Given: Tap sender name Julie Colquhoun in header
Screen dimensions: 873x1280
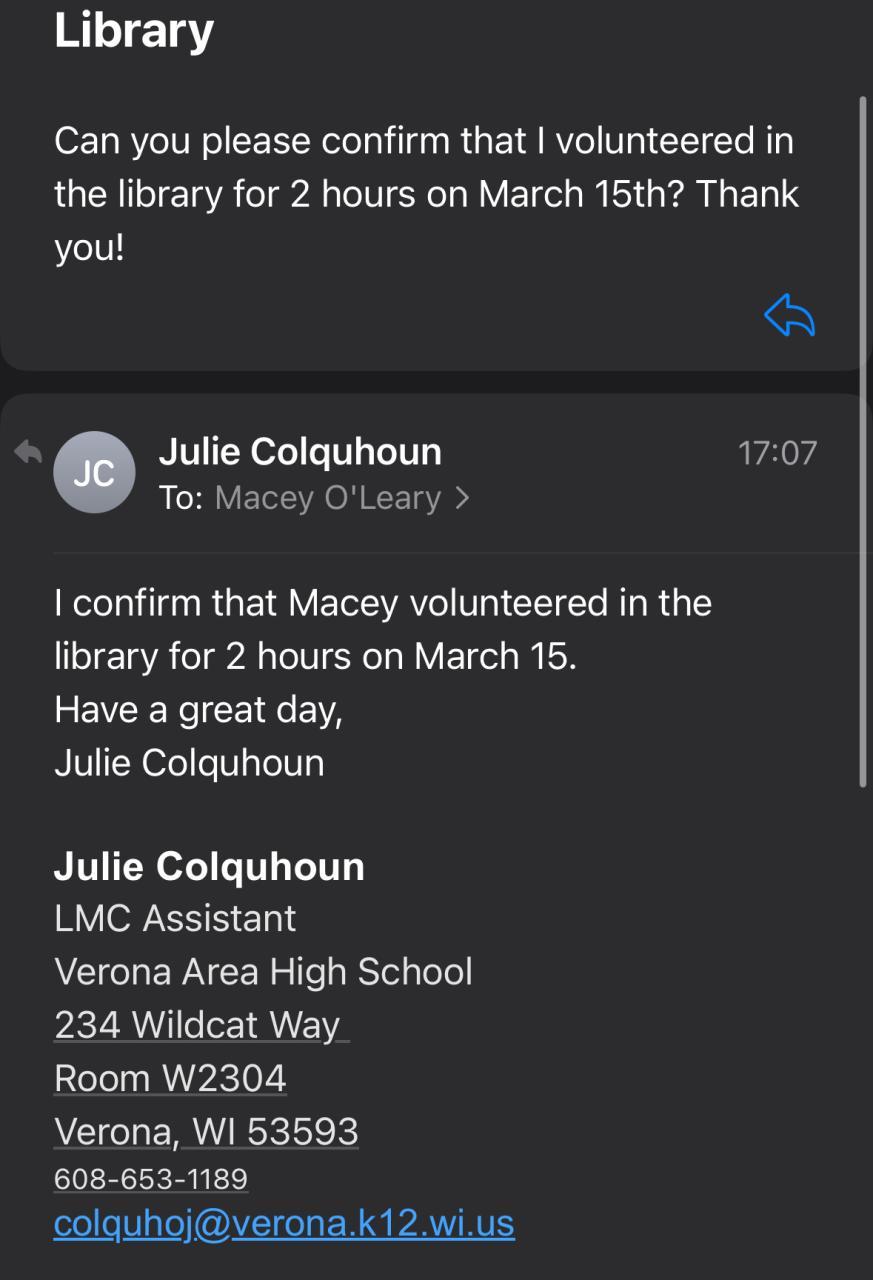Looking at the screenshot, I should 300,452.
